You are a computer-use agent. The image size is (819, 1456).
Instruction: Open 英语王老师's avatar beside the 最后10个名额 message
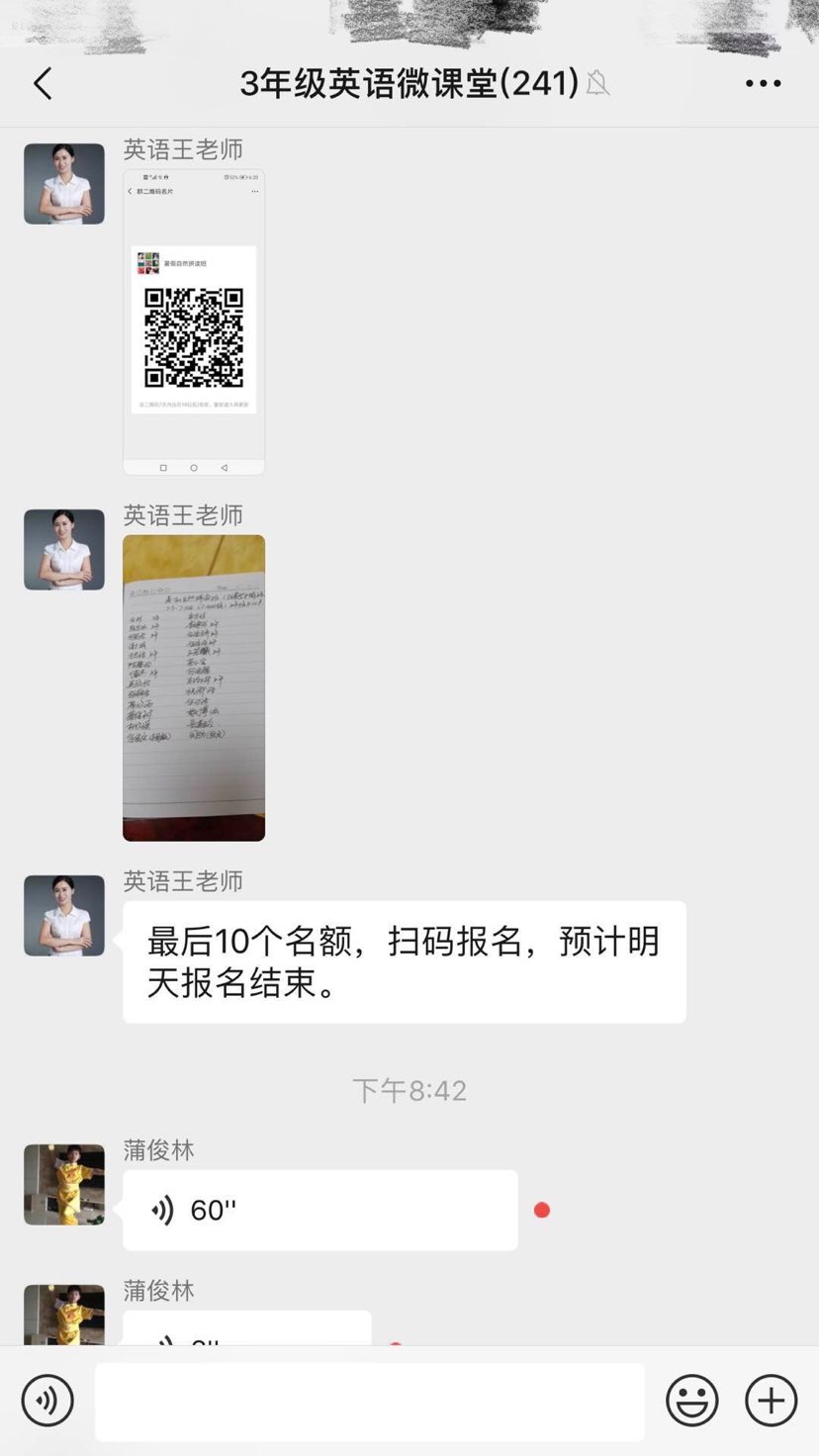pos(64,916)
